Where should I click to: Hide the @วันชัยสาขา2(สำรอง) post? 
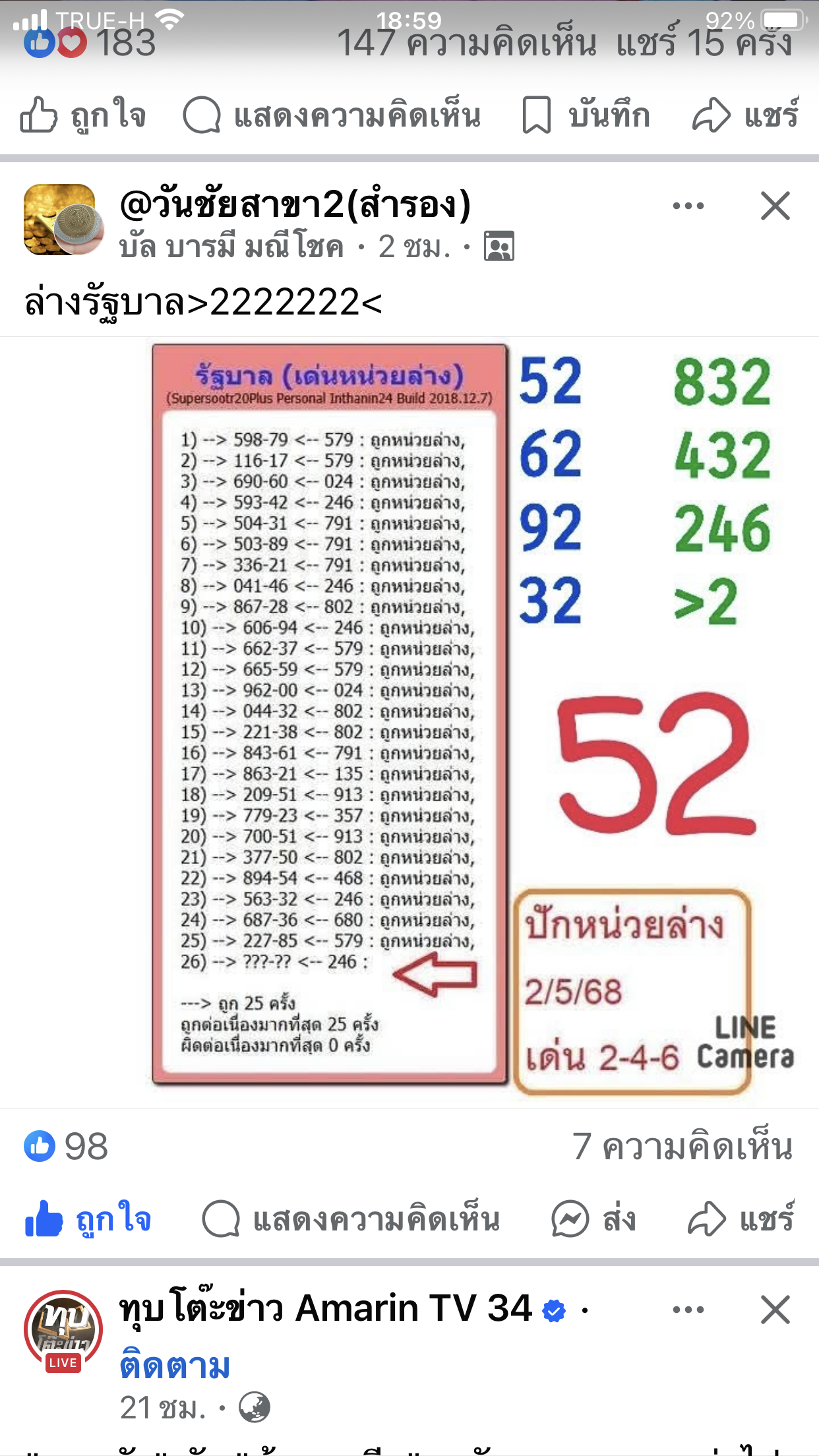775,206
